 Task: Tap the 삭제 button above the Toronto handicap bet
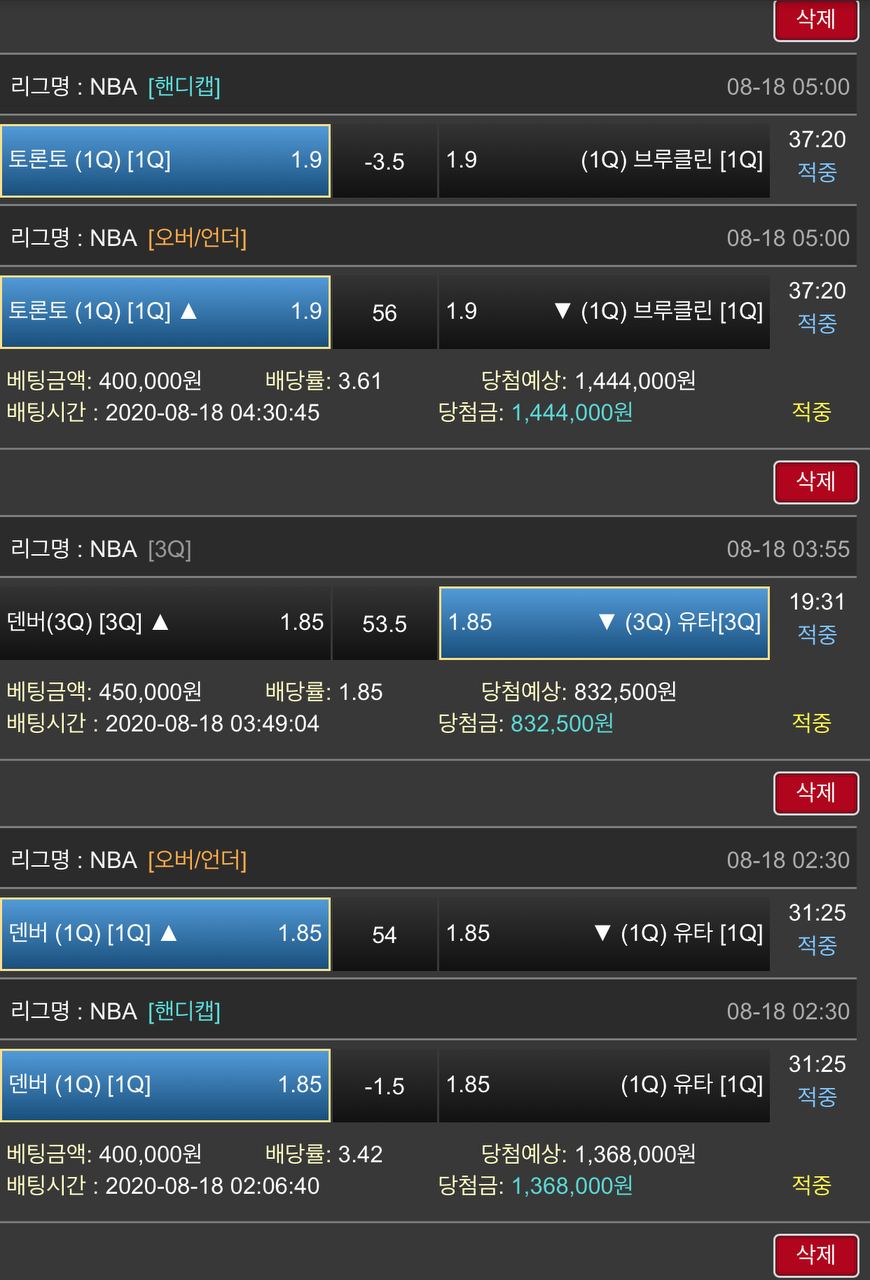[815, 20]
